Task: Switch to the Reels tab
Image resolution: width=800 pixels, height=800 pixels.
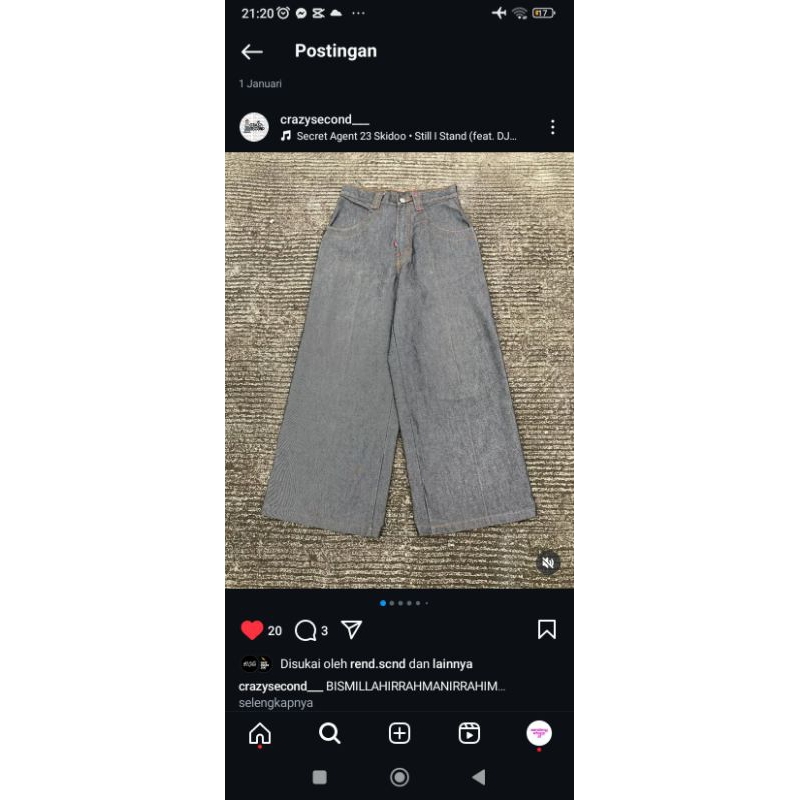Action: (469, 733)
